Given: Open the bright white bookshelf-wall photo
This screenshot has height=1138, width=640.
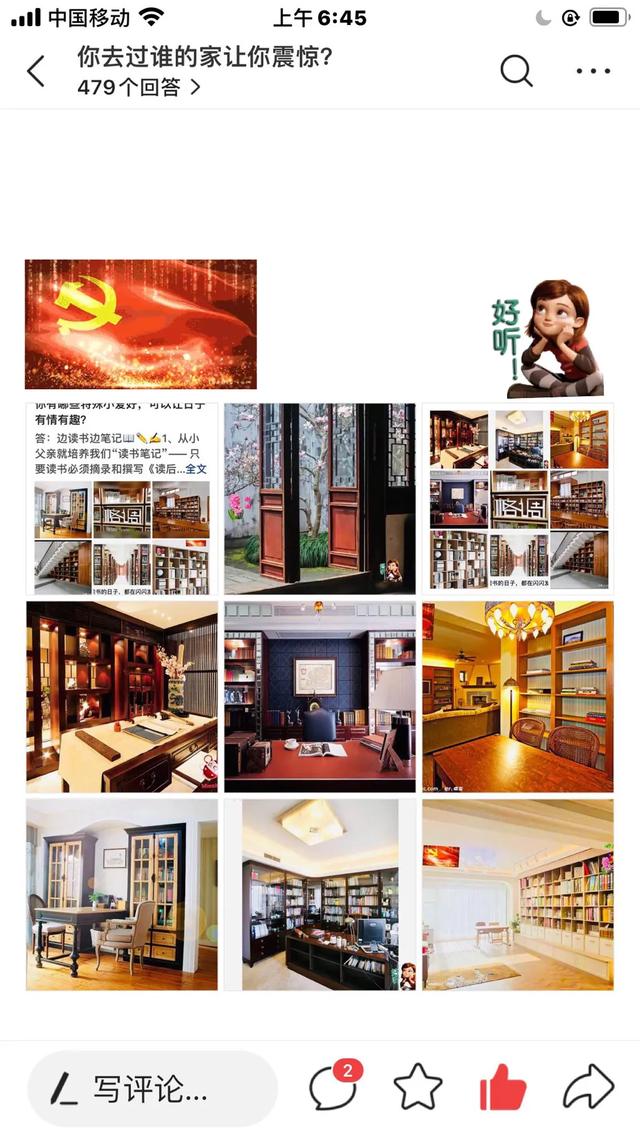Looking at the screenshot, I should pyautogui.click(x=517, y=894).
